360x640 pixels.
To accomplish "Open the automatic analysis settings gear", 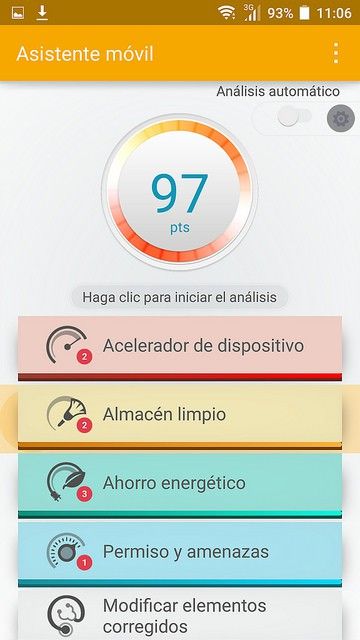I will (x=341, y=118).
